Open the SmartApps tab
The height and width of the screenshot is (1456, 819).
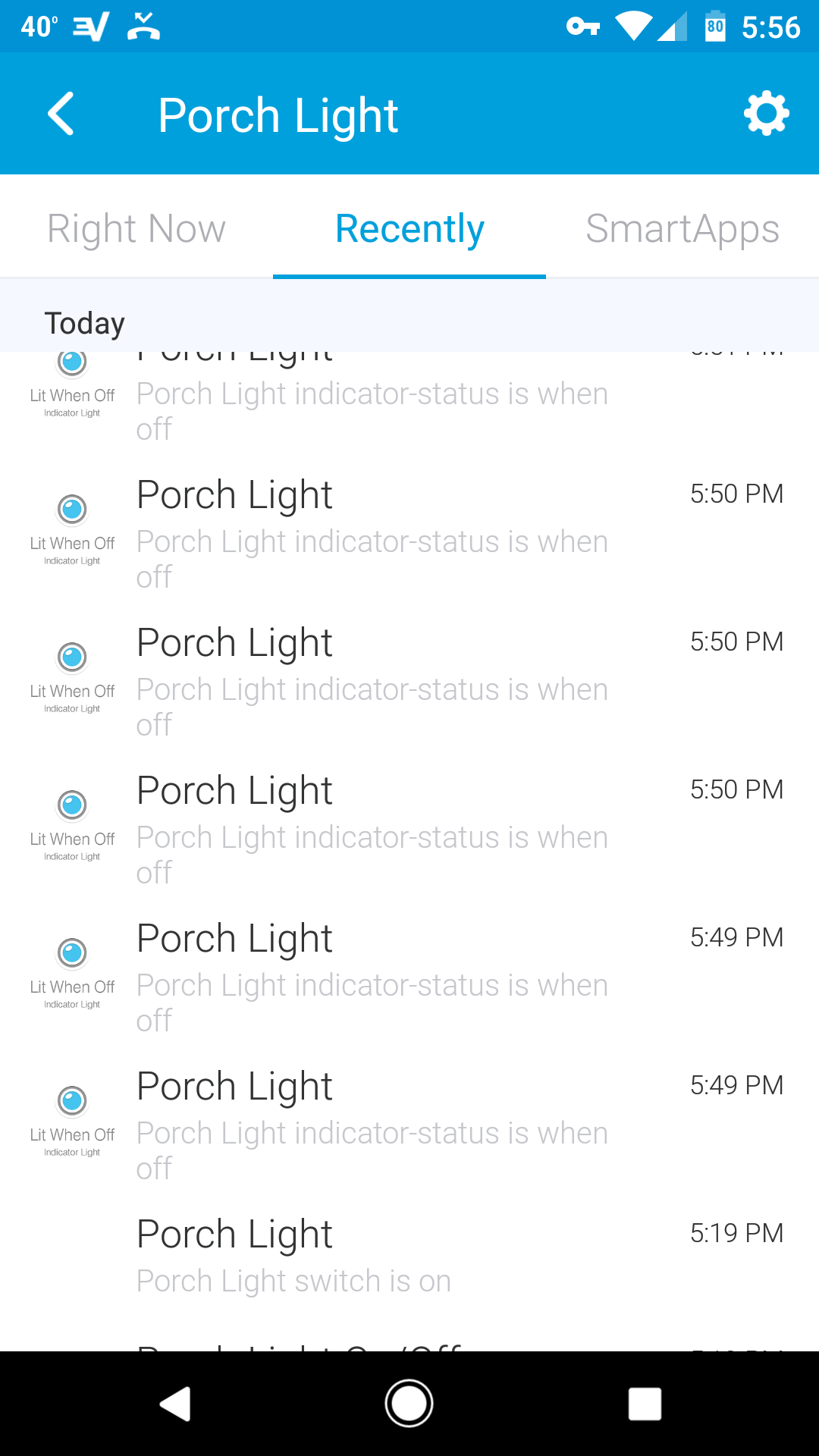[682, 228]
